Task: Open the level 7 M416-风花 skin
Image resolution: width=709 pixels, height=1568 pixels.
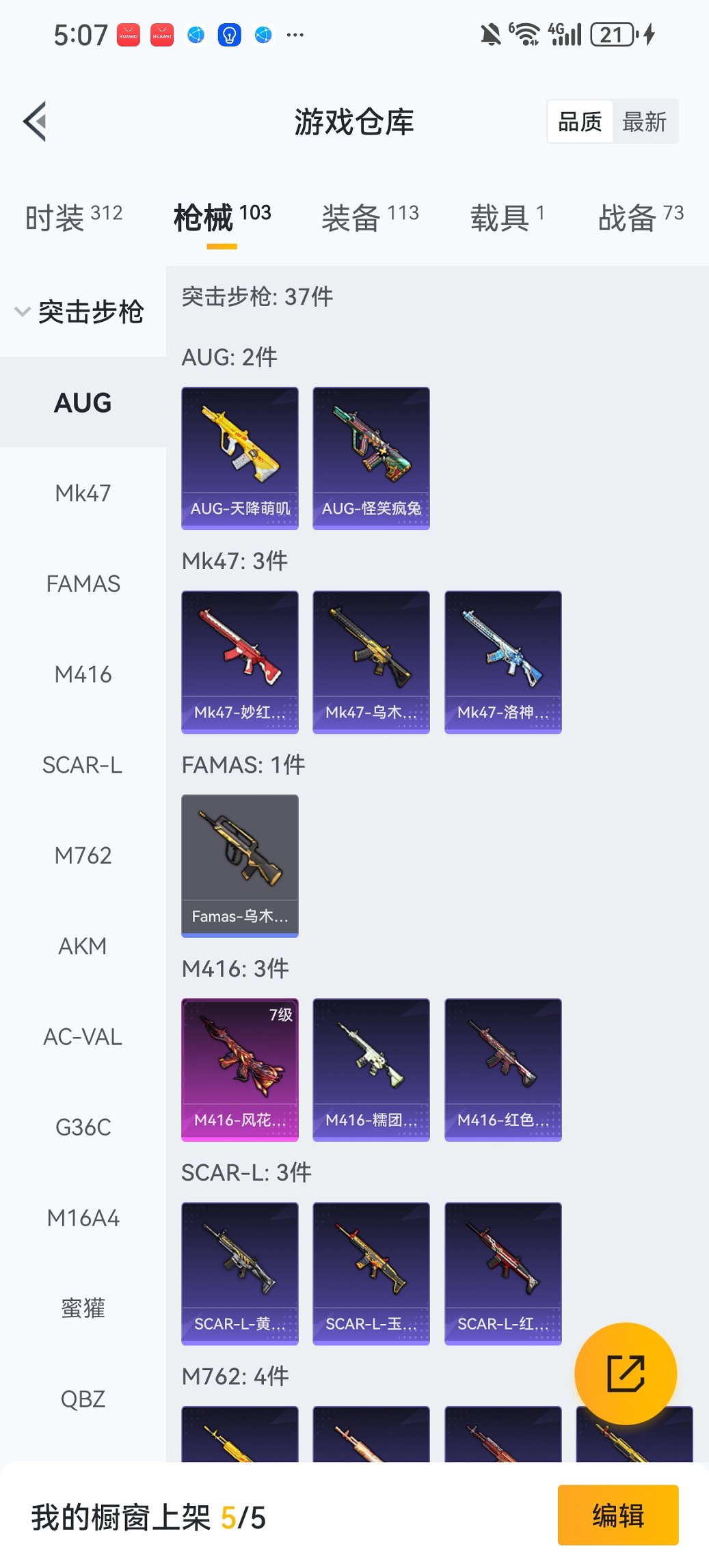Action: 240,1069
